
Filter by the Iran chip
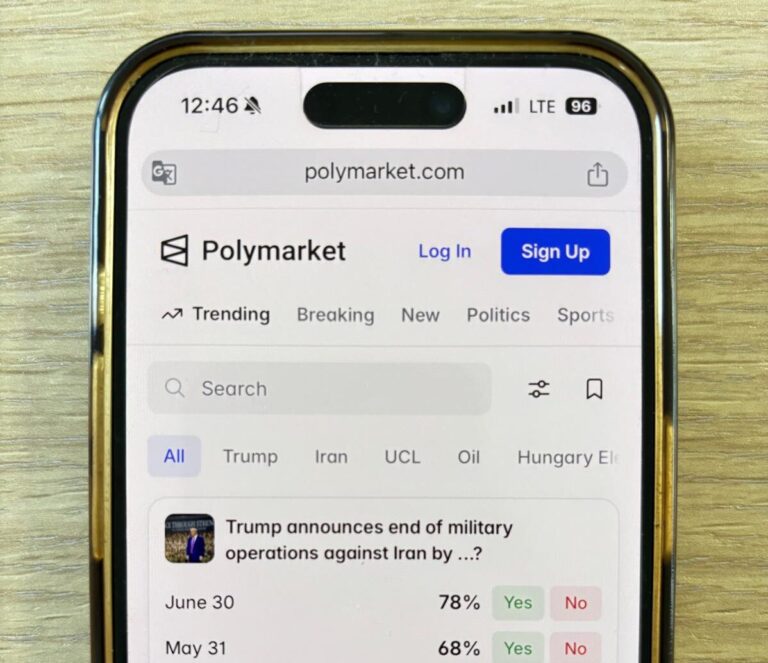[331, 457]
